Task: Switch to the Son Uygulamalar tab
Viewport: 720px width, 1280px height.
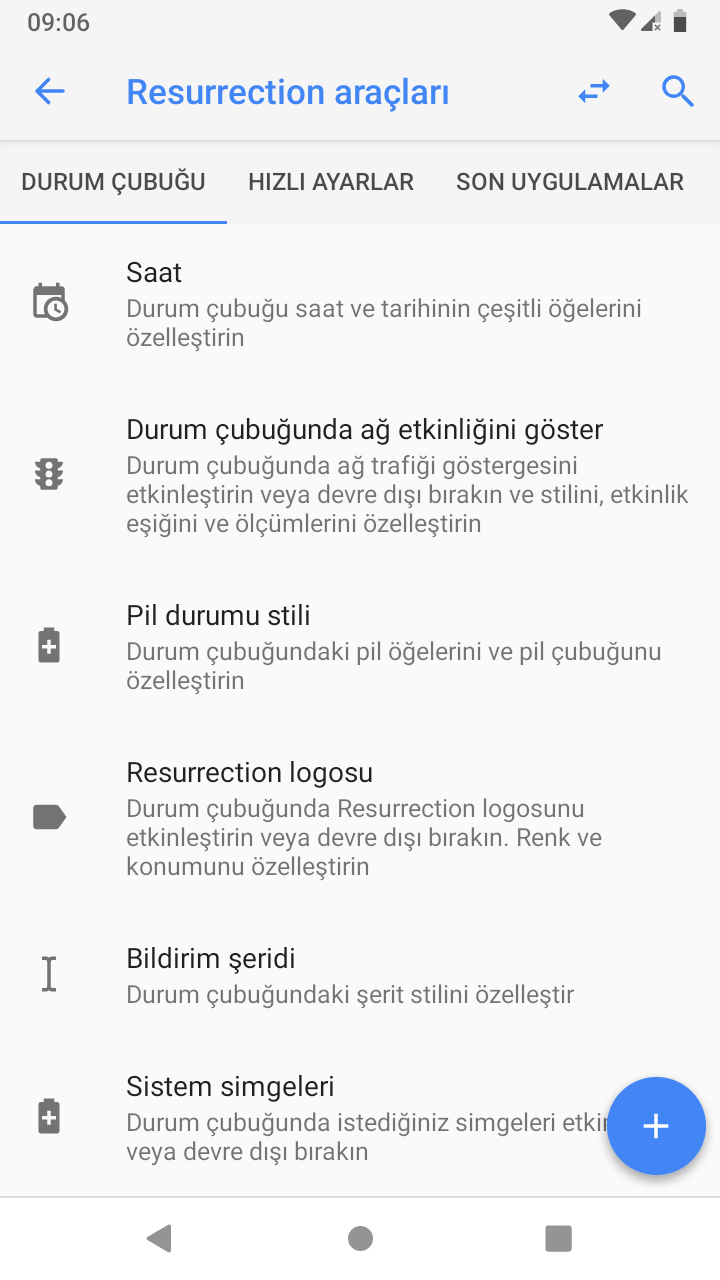Action: coord(570,182)
